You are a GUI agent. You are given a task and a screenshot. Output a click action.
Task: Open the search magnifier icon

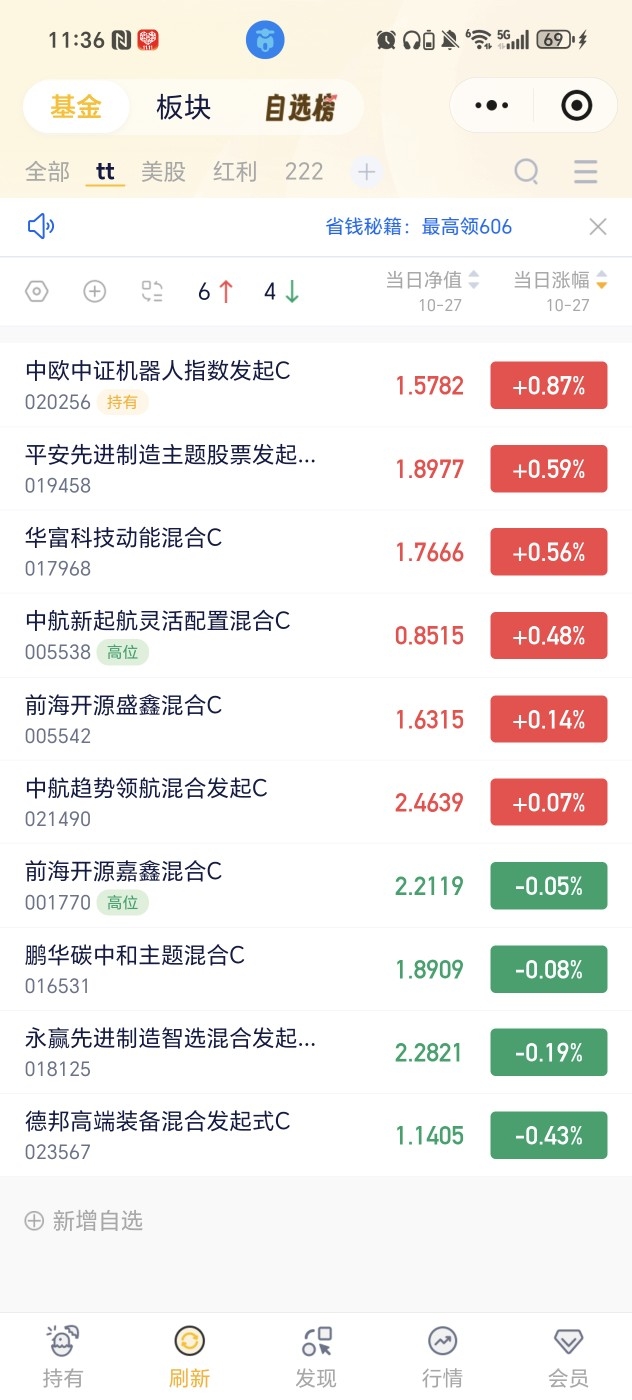[527, 172]
